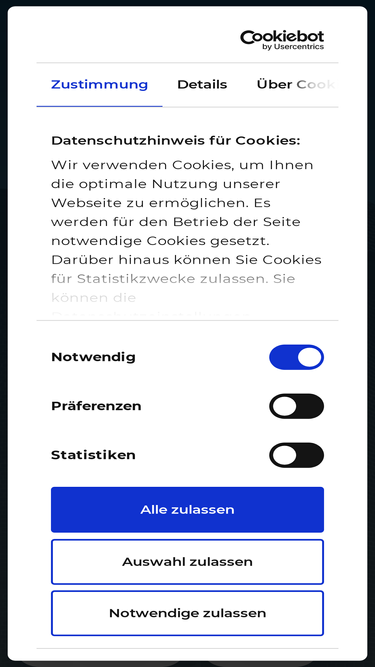Toggle the Notwendig switch
Viewport: 375px width, 667px height.
coord(296,357)
